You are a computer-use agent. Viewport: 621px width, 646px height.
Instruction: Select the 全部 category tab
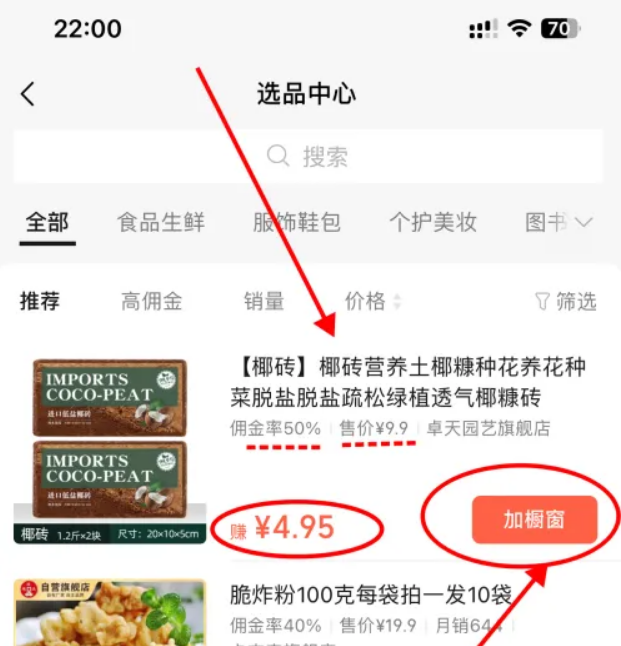[47, 222]
